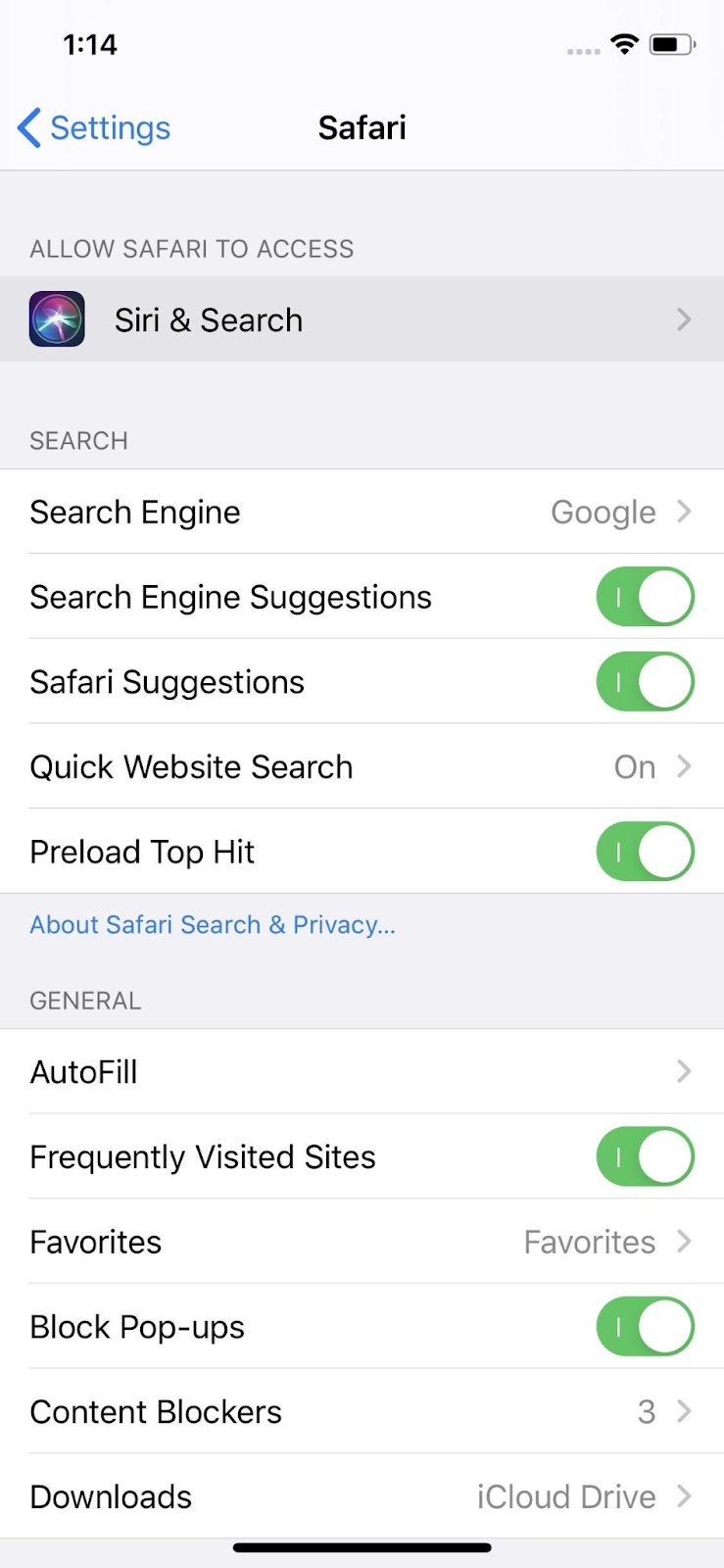This screenshot has width=724, height=1568.
Task: Toggle Frequently Visited Sites
Action: point(645,1156)
